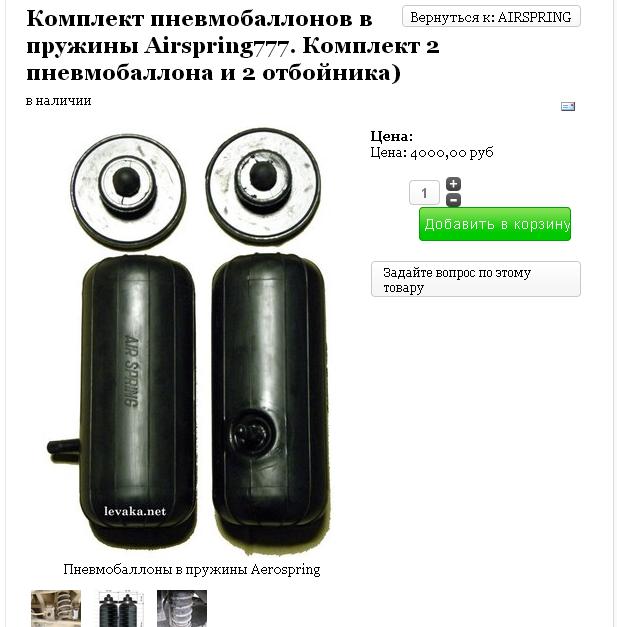
Task: Open 'Задайте вопрос по этому товару'
Action: [x=475, y=280]
